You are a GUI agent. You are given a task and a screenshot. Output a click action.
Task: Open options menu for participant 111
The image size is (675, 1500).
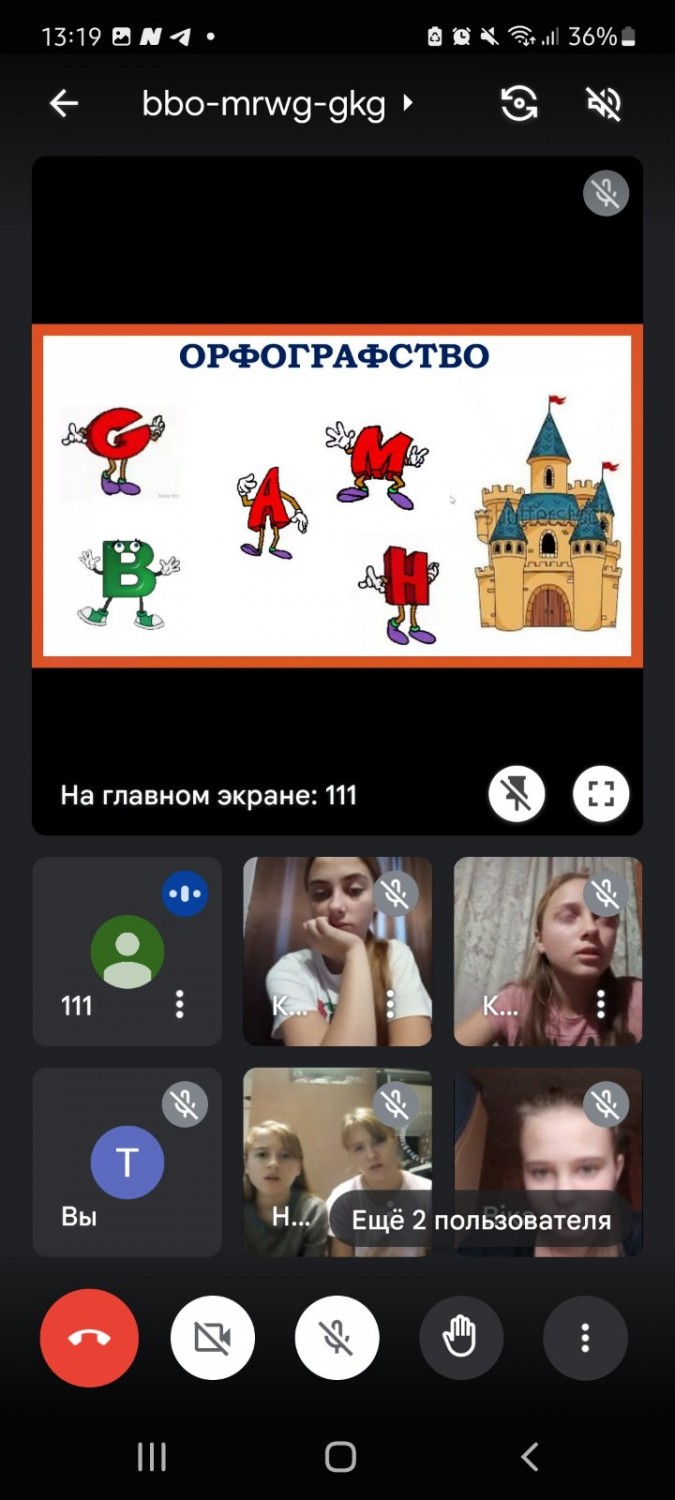pyautogui.click(x=180, y=1004)
